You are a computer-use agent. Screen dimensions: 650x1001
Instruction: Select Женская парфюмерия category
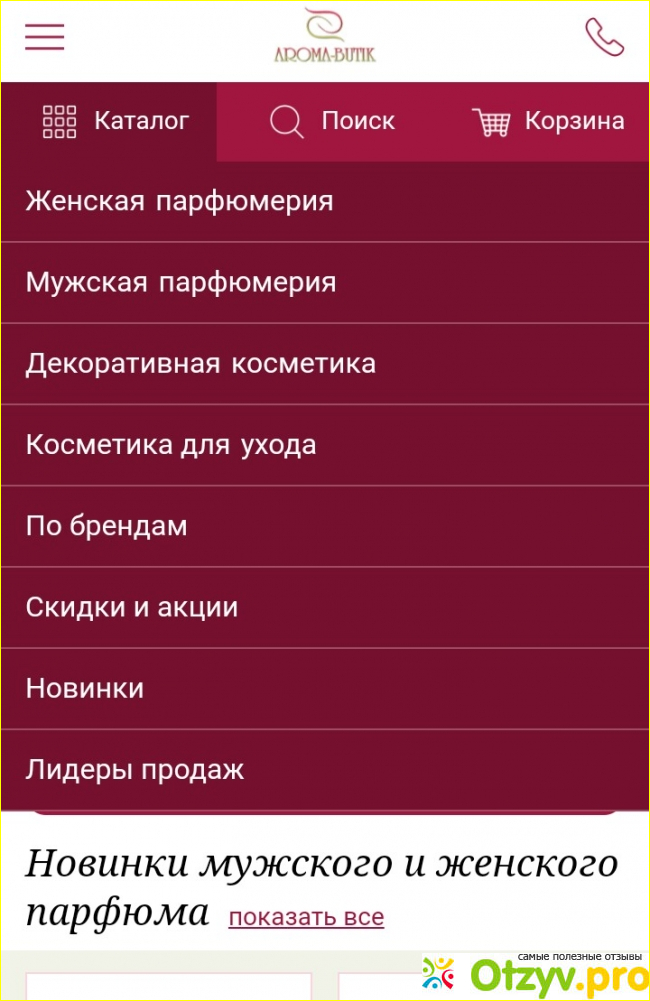180,201
